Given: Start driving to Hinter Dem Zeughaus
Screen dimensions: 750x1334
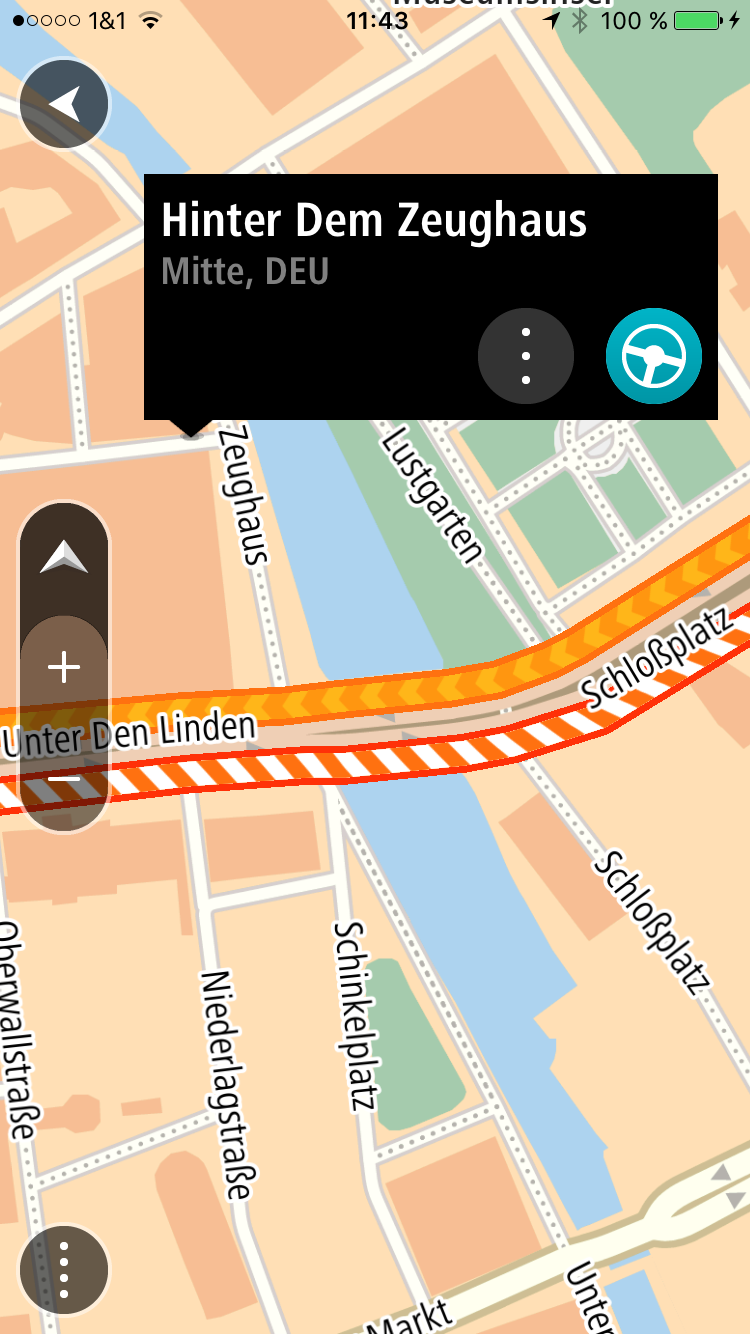Looking at the screenshot, I should pos(654,356).
